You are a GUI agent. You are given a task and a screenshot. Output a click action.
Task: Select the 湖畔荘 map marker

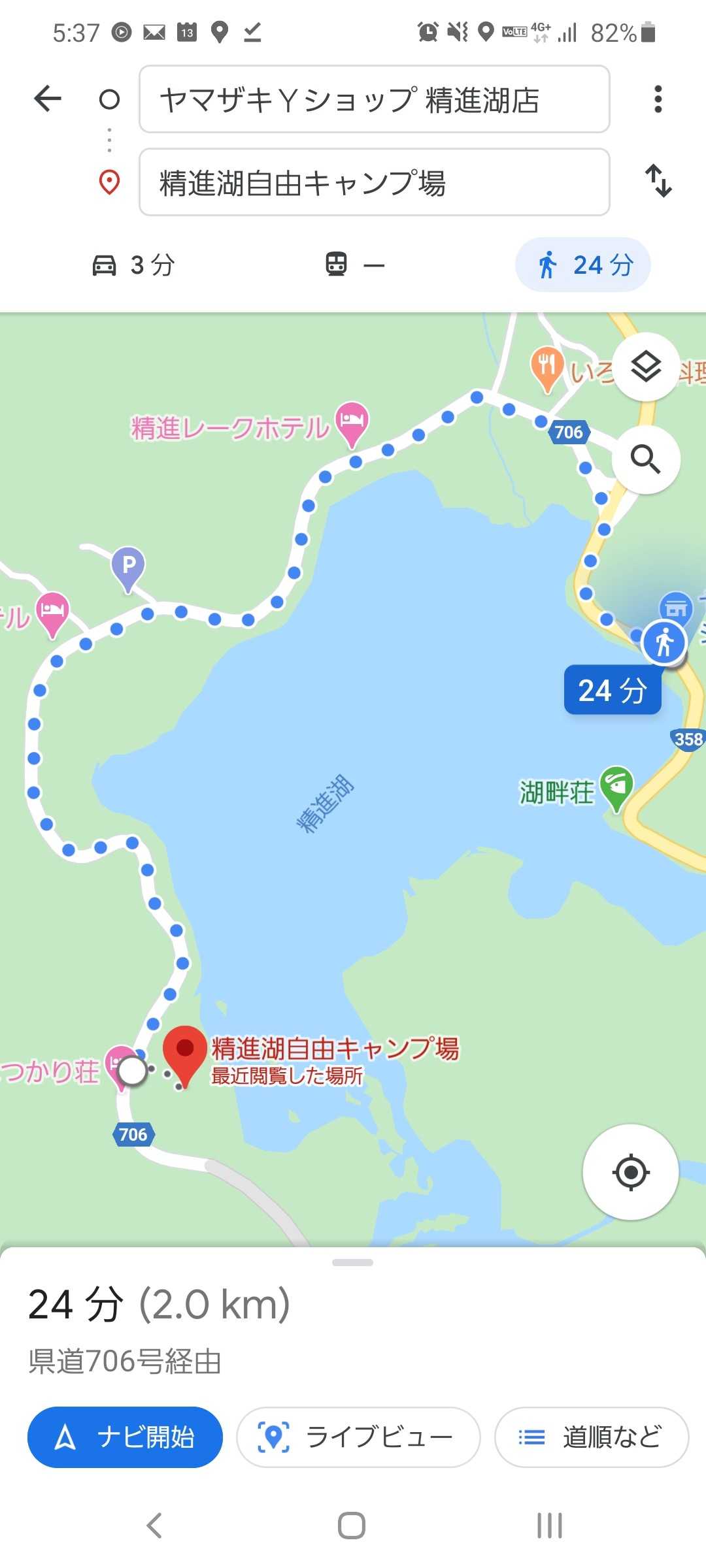pos(616,786)
